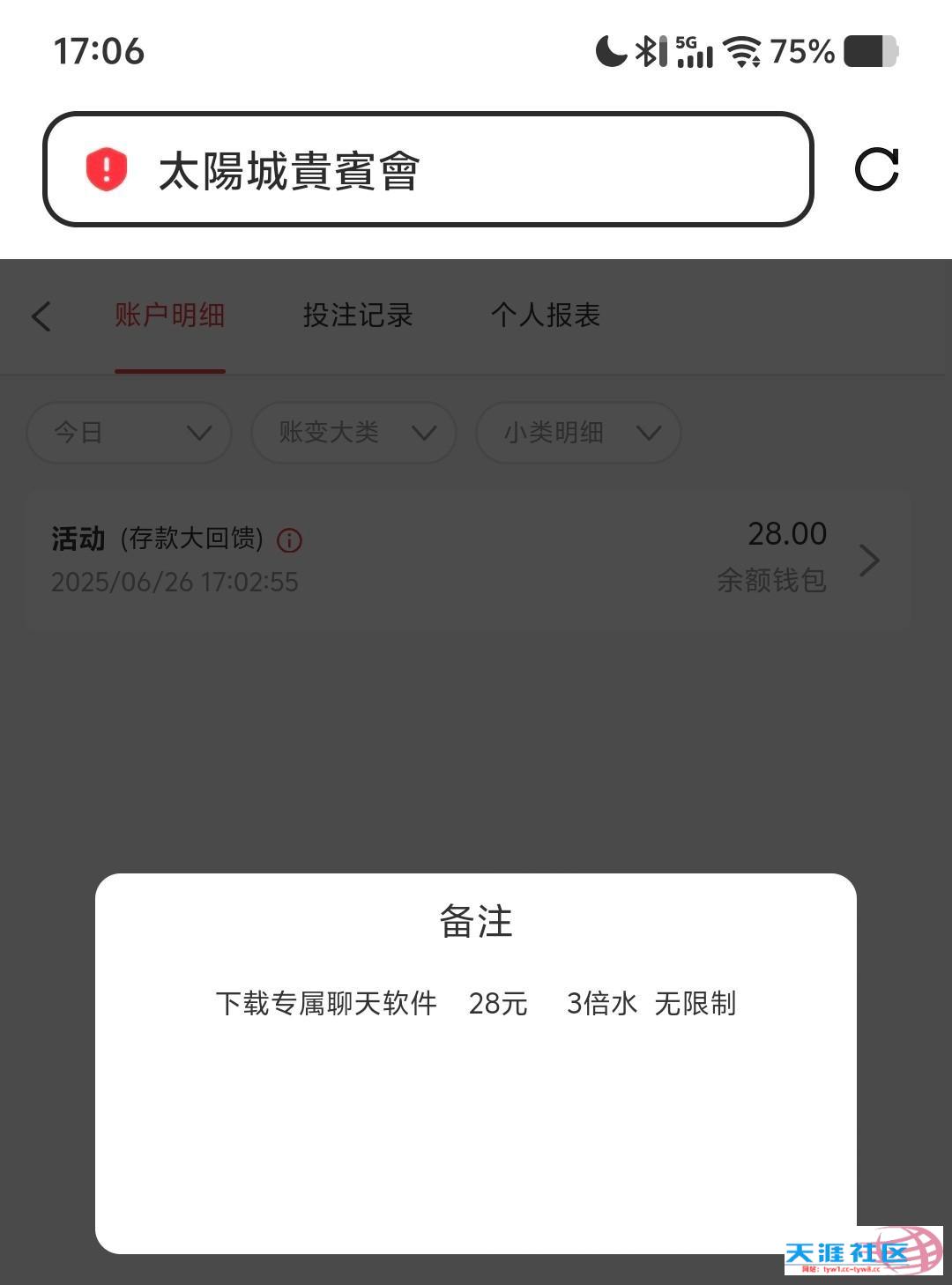Expand the 今日 date dropdown
This screenshot has width=952, height=1285.
click(130, 433)
